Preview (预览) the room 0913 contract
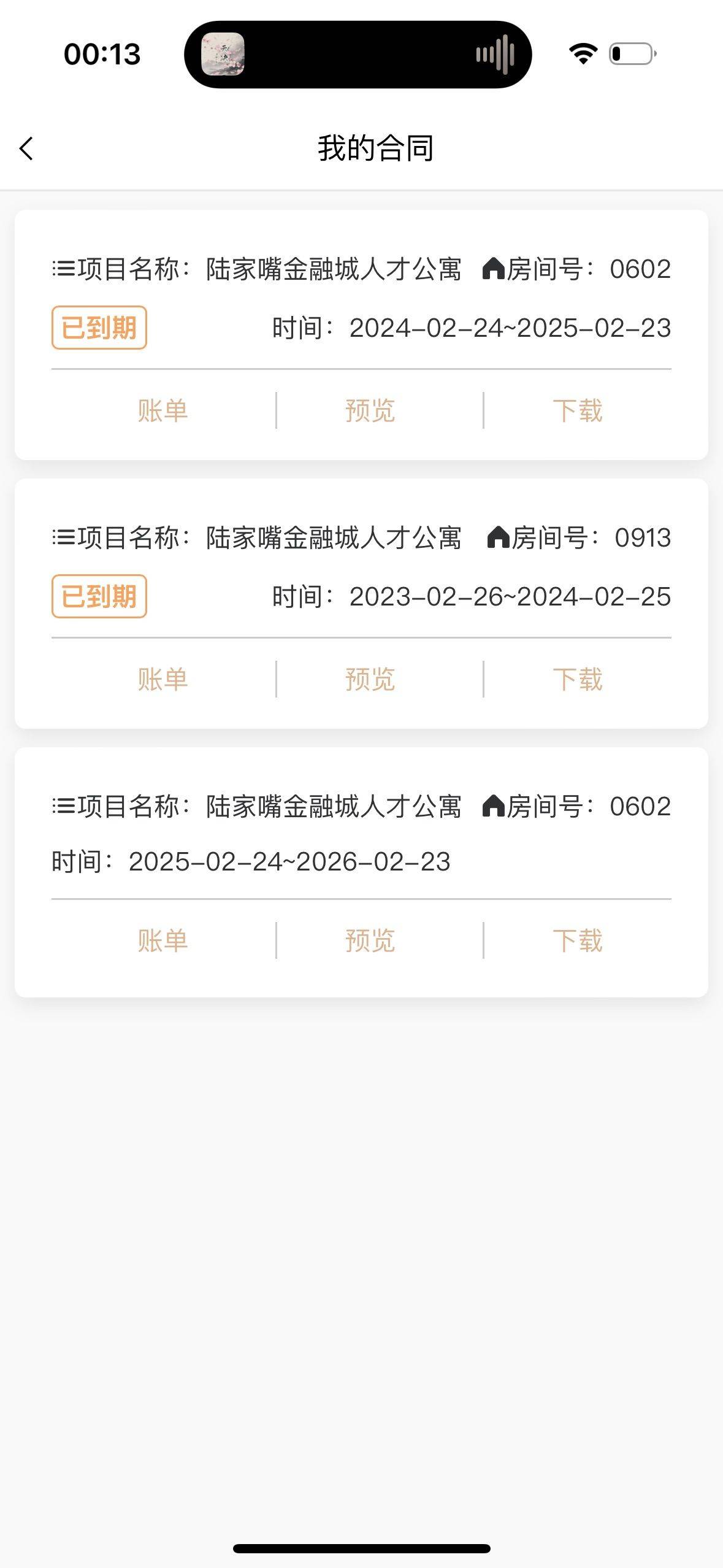The image size is (723, 1568). [x=370, y=679]
